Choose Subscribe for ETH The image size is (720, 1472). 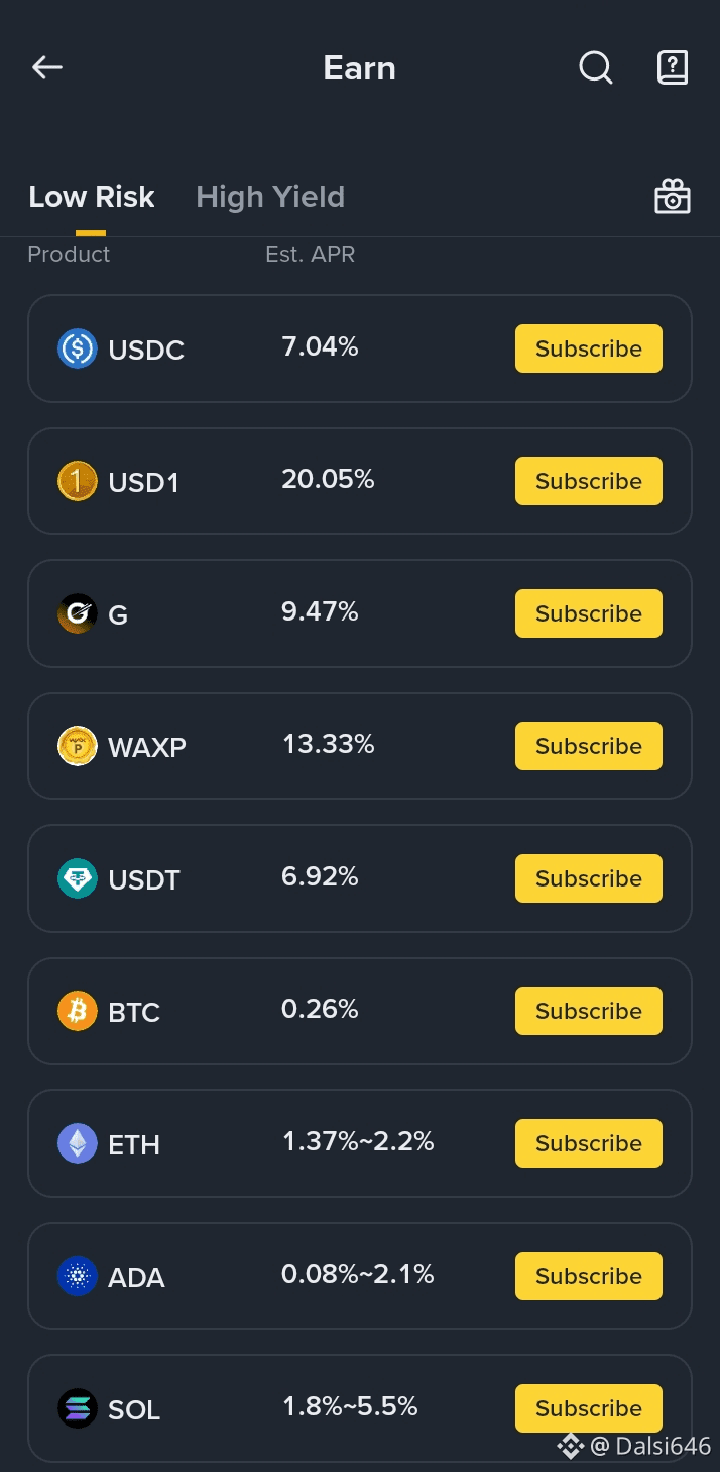pos(588,1143)
